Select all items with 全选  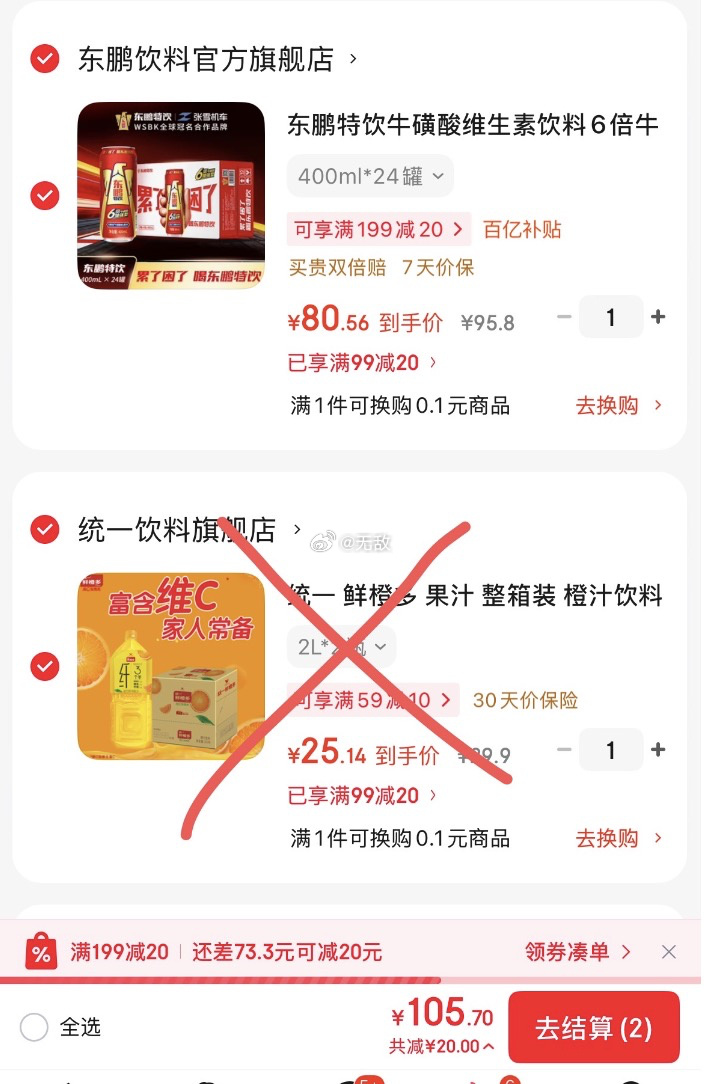(35, 1027)
